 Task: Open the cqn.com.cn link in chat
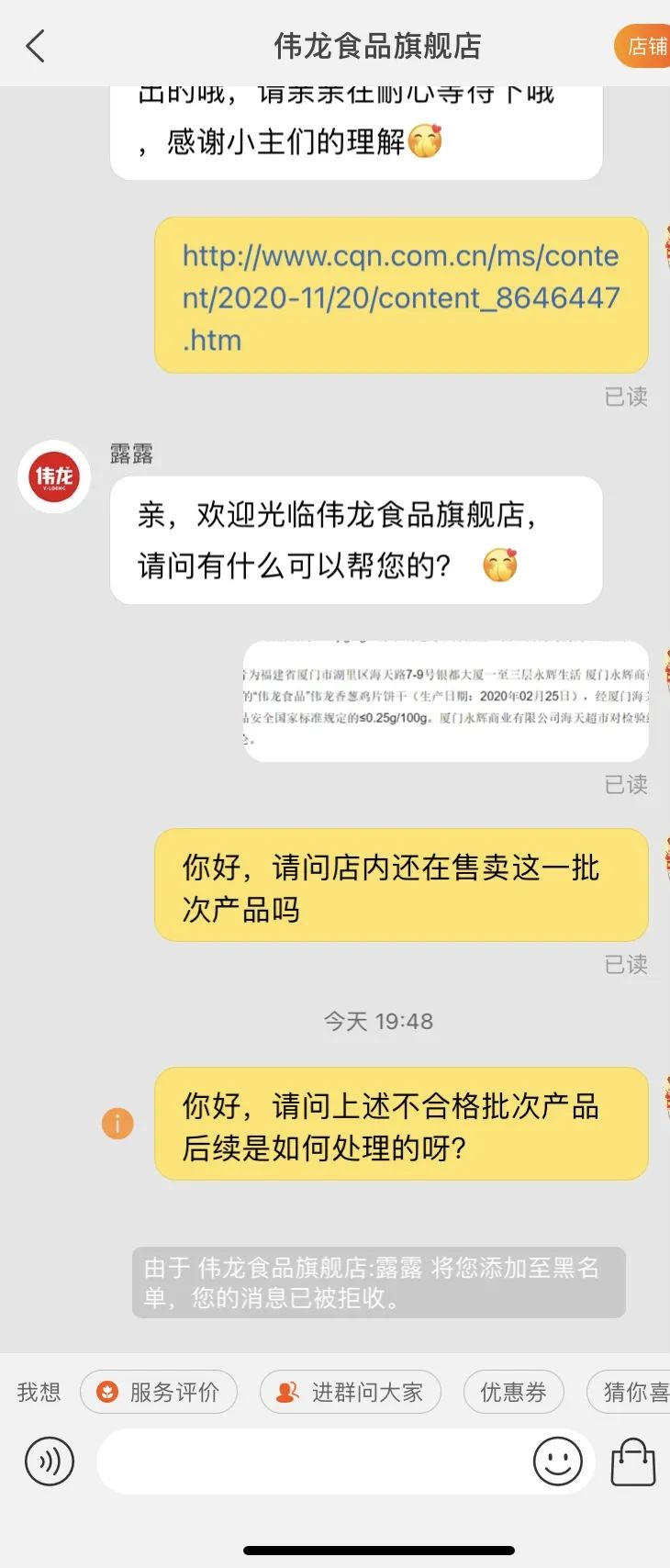click(400, 297)
